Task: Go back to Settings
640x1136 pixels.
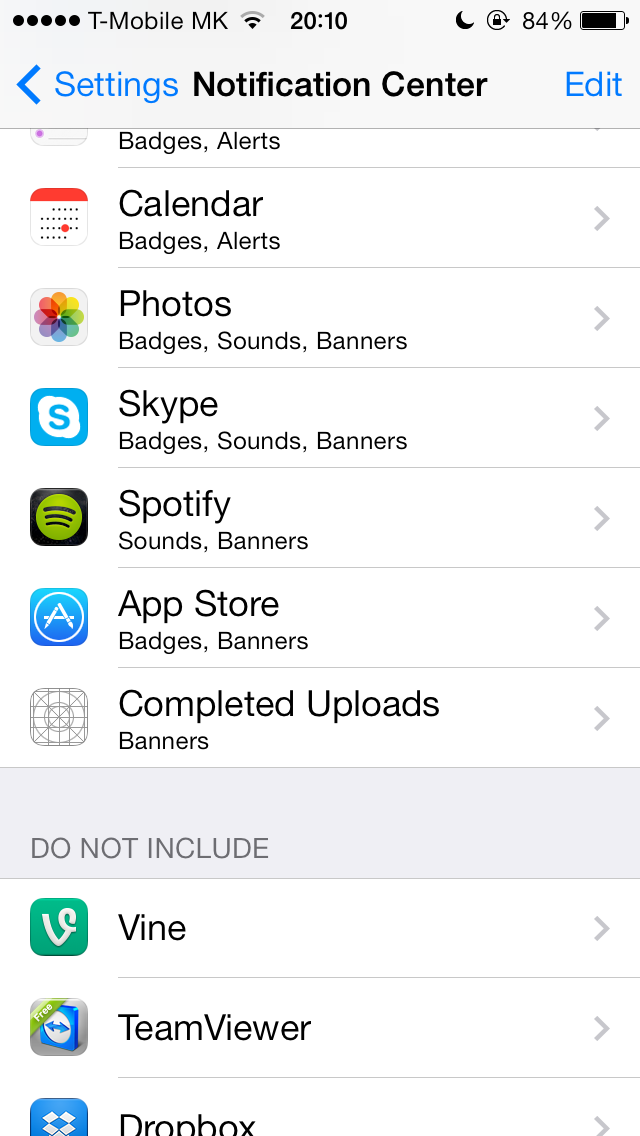Action: tap(98, 85)
